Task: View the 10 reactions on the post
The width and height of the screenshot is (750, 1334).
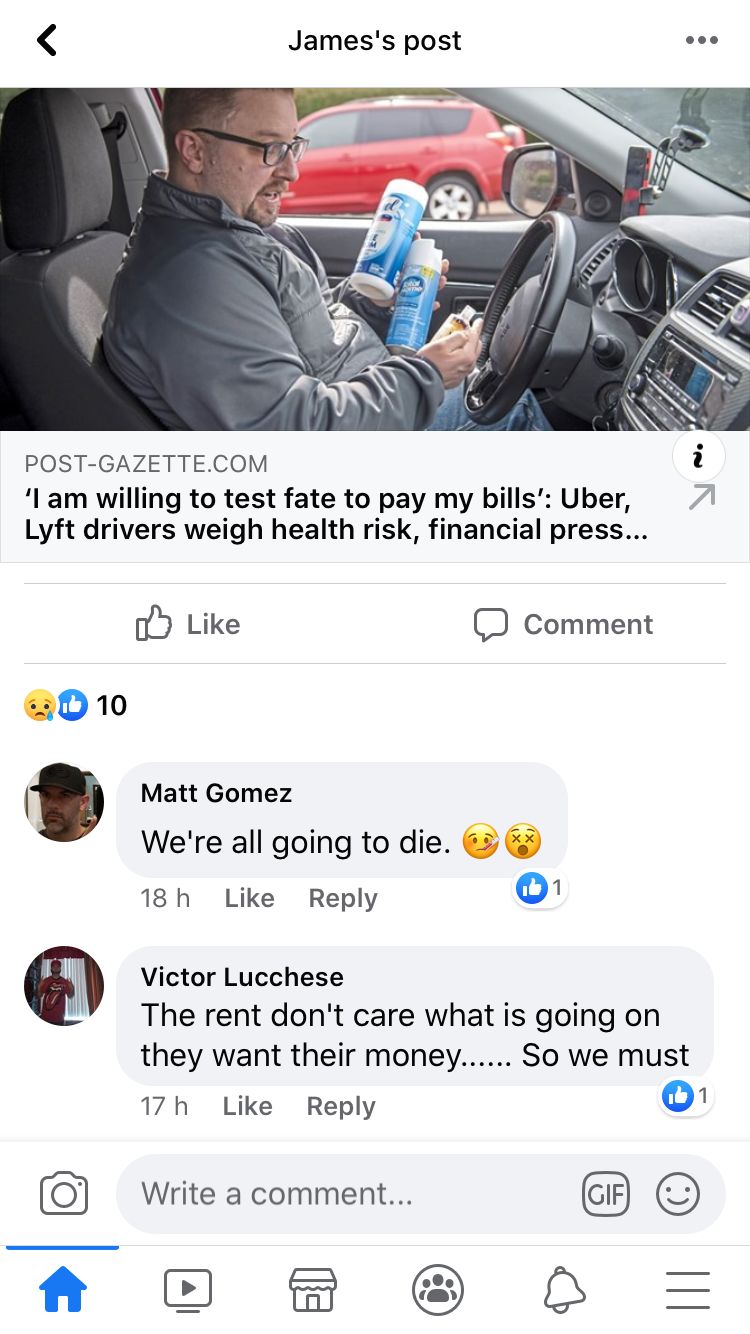Action: [x=76, y=705]
